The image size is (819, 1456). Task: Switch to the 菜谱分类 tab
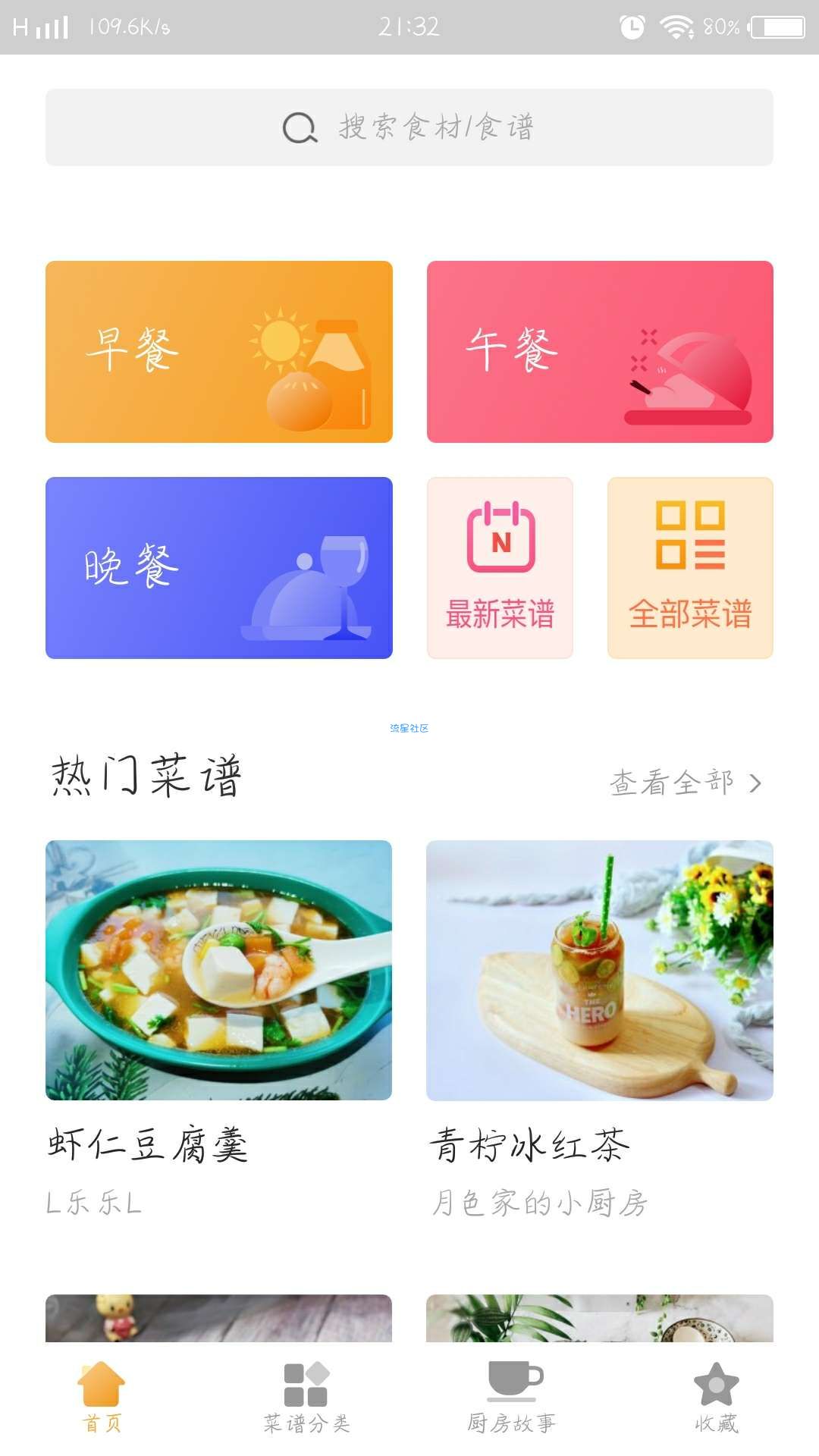pyautogui.click(x=306, y=1398)
